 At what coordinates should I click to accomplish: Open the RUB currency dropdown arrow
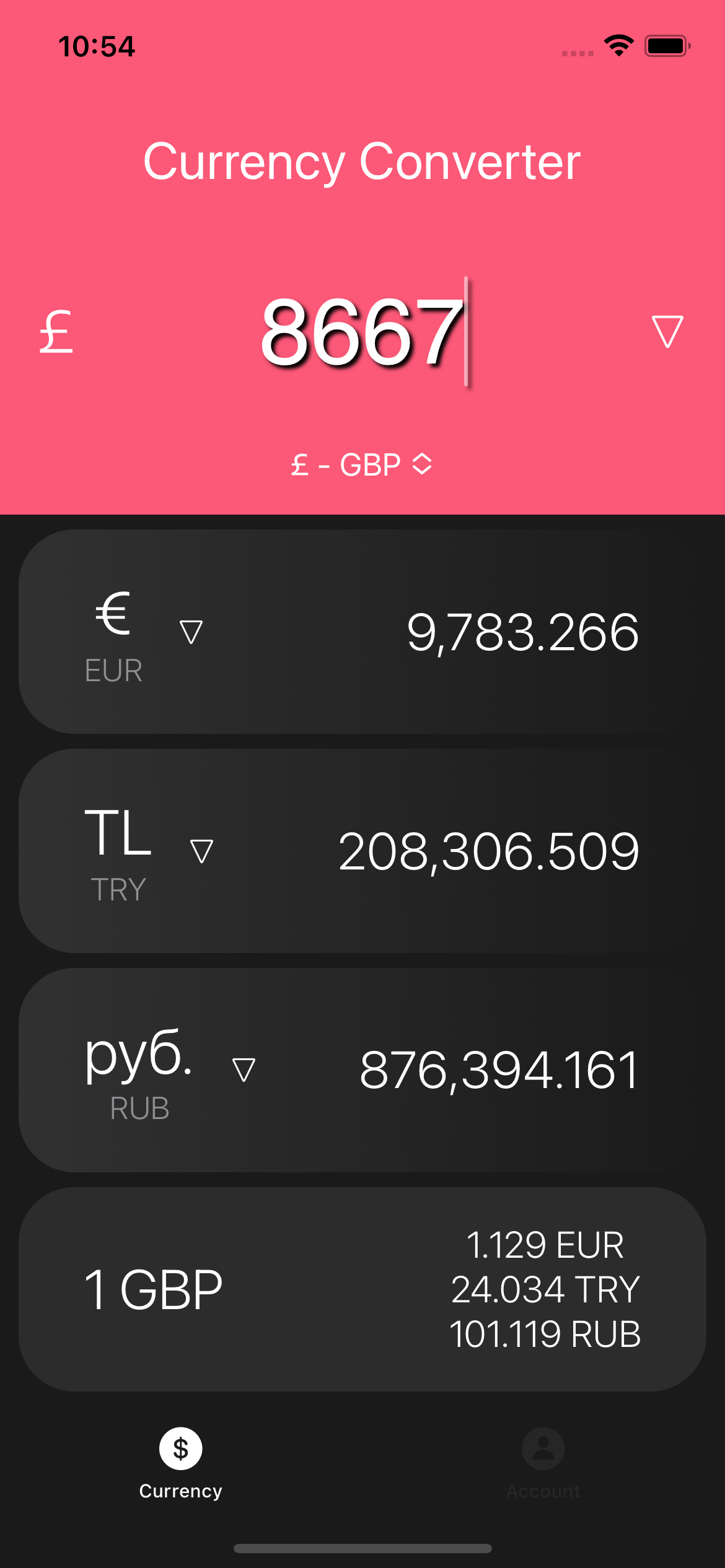click(x=244, y=1070)
